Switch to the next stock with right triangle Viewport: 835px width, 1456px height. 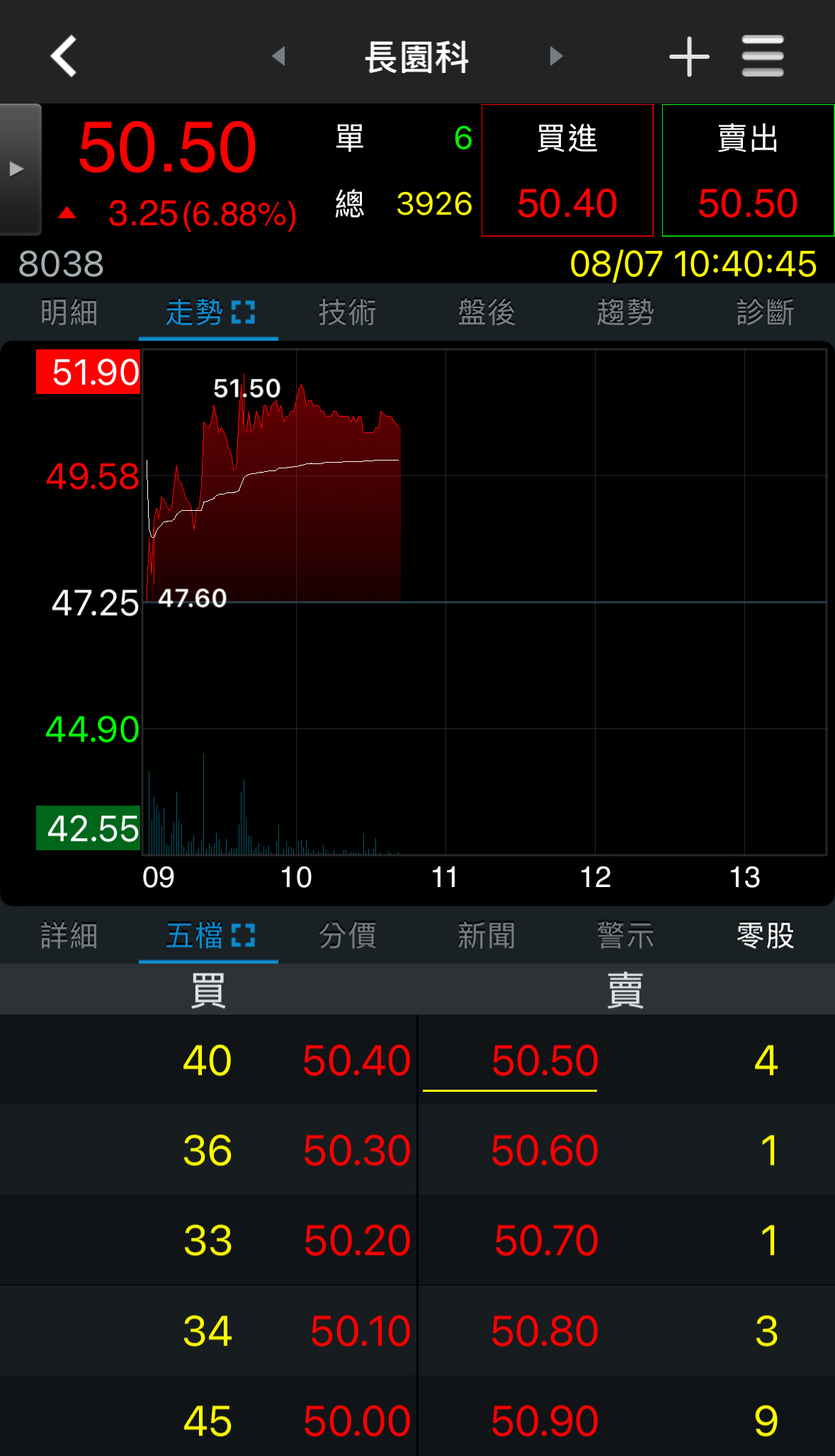pyautogui.click(x=556, y=56)
